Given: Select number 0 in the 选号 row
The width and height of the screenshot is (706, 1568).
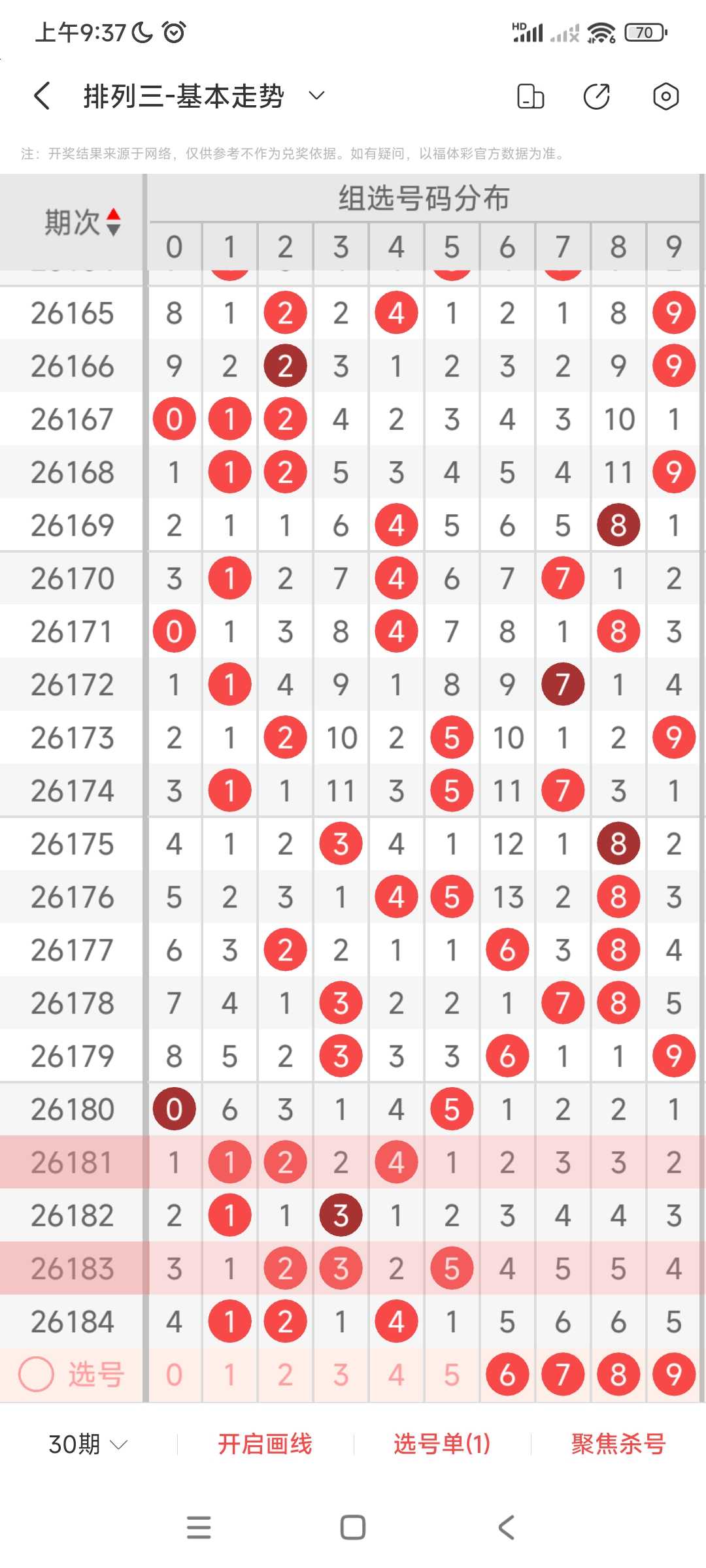Looking at the screenshot, I should coord(174,1375).
